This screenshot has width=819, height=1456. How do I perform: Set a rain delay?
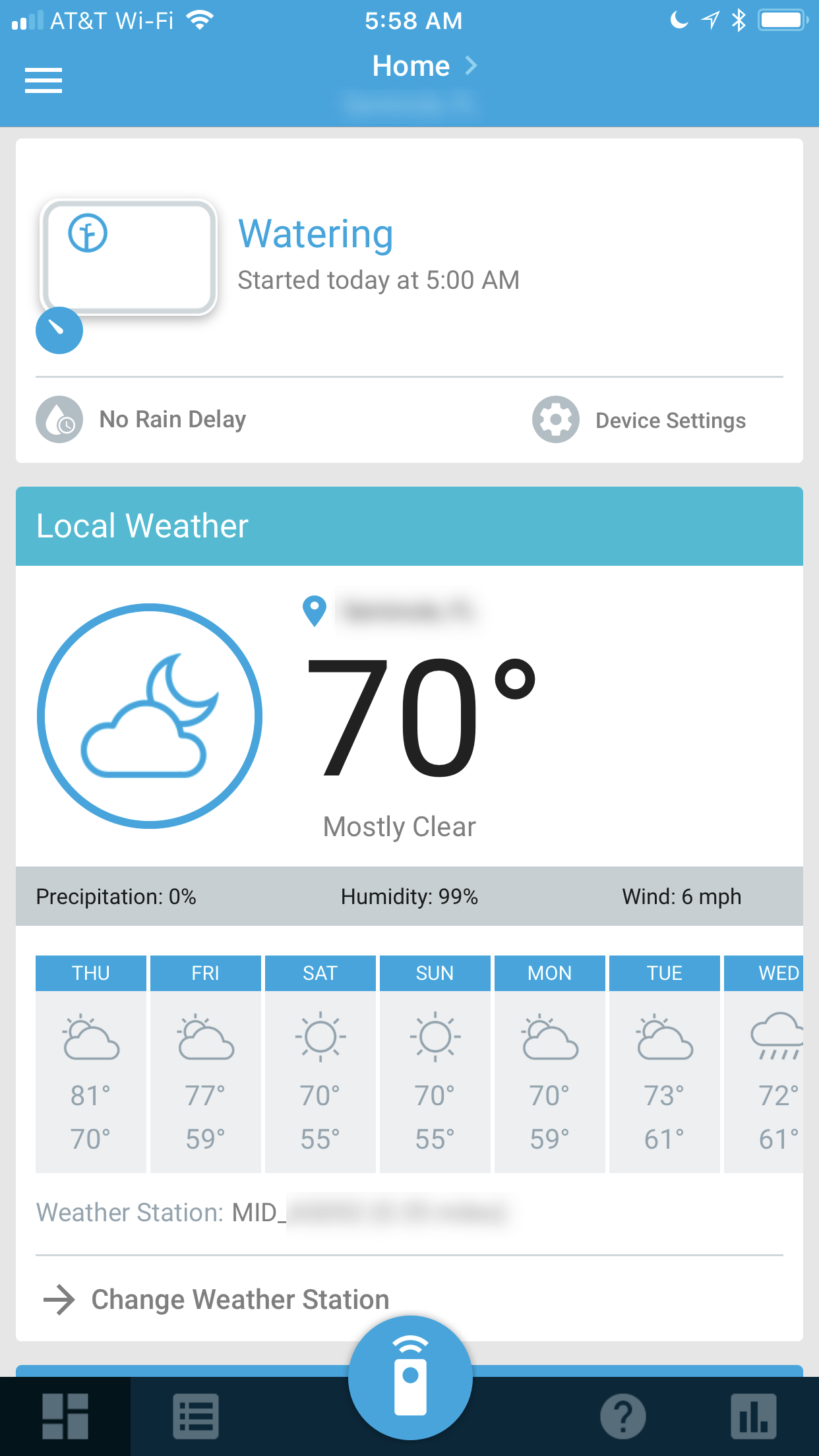(x=141, y=419)
